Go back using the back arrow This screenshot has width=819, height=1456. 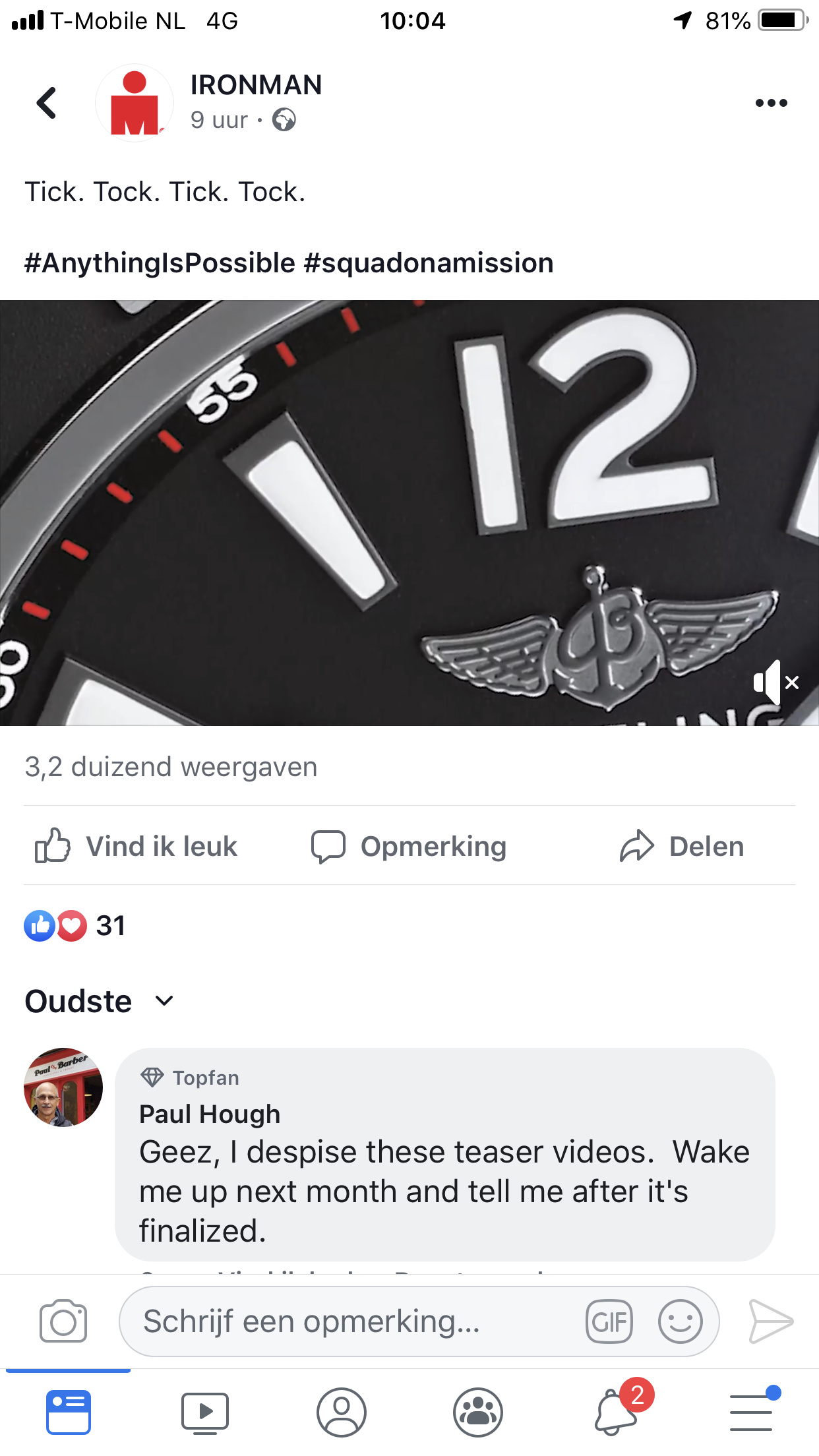(46, 103)
